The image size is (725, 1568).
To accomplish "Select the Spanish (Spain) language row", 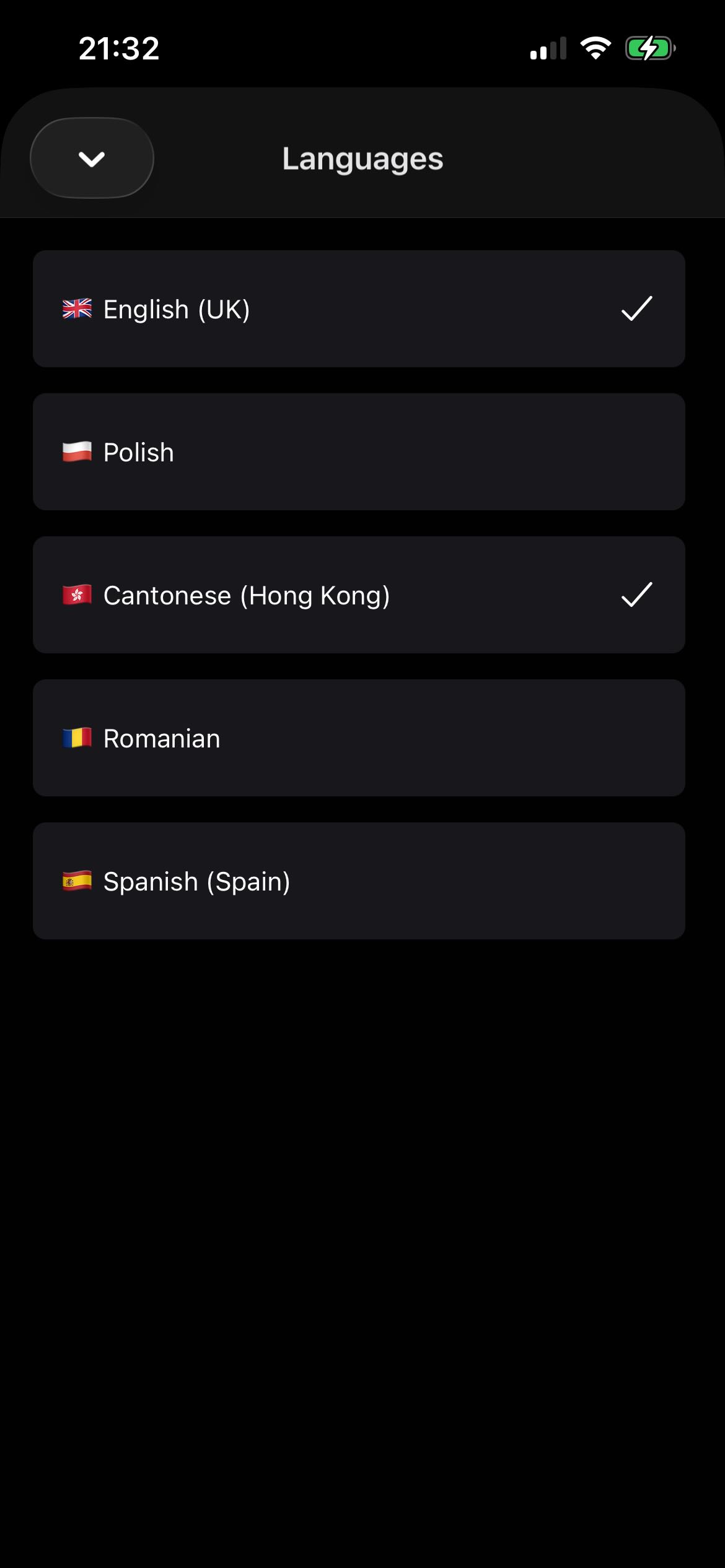I will 358,881.
